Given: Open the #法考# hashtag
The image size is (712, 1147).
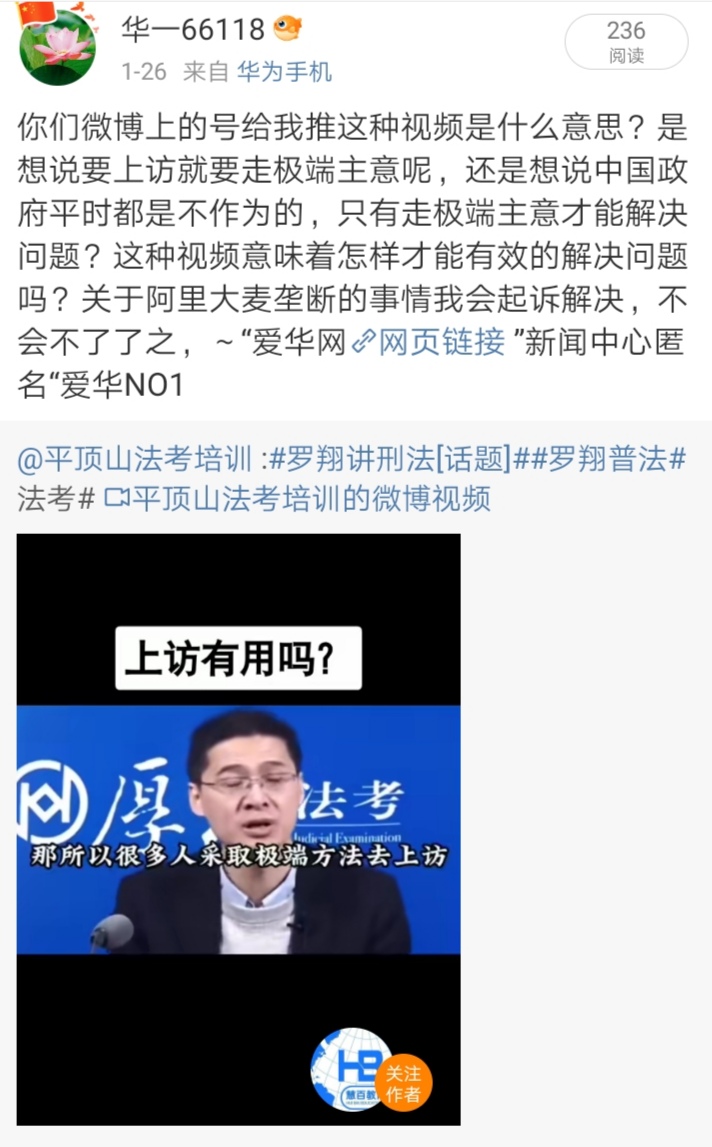Looking at the screenshot, I should click(56, 498).
